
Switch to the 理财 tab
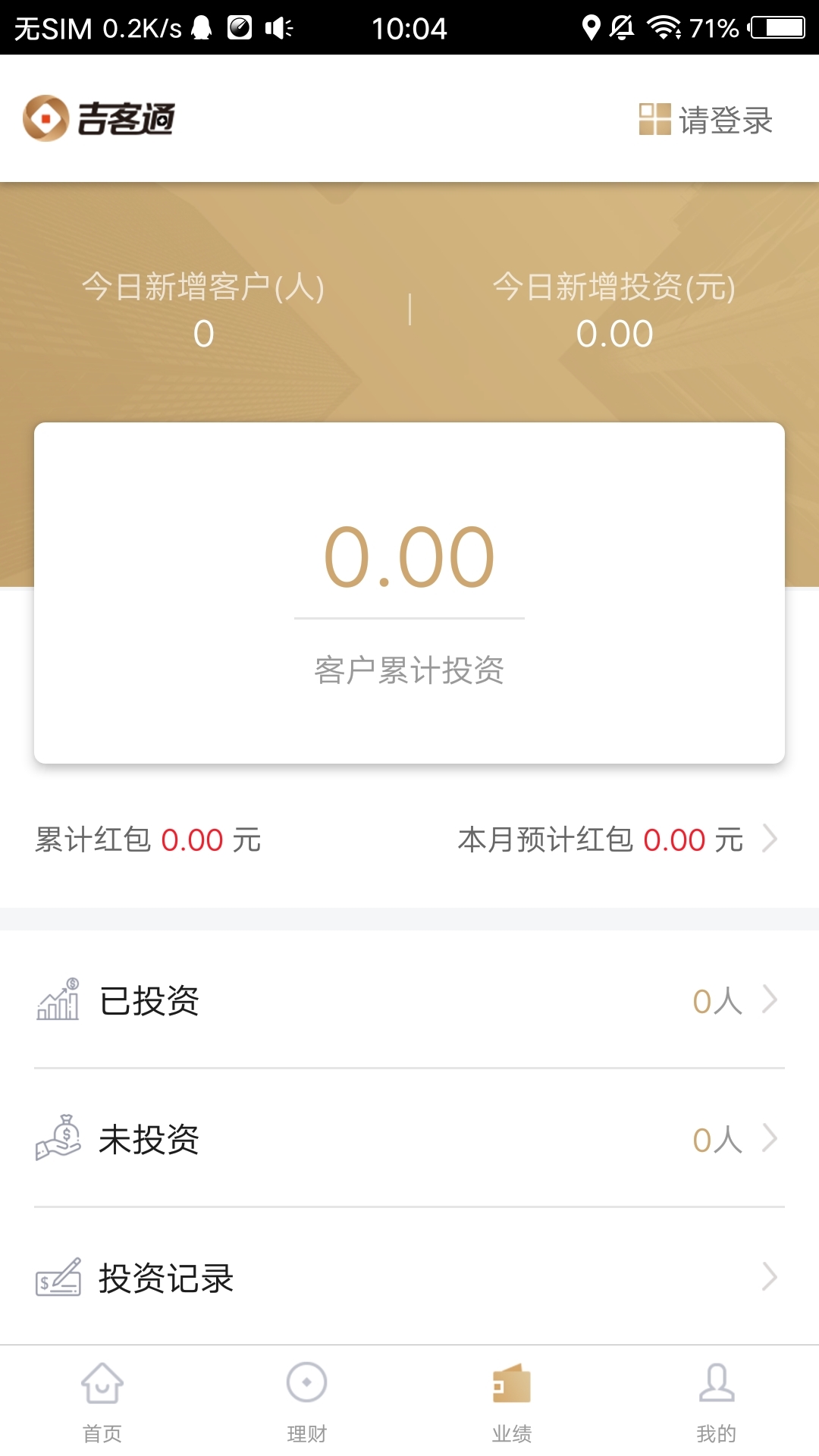(x=307, y=1402)
